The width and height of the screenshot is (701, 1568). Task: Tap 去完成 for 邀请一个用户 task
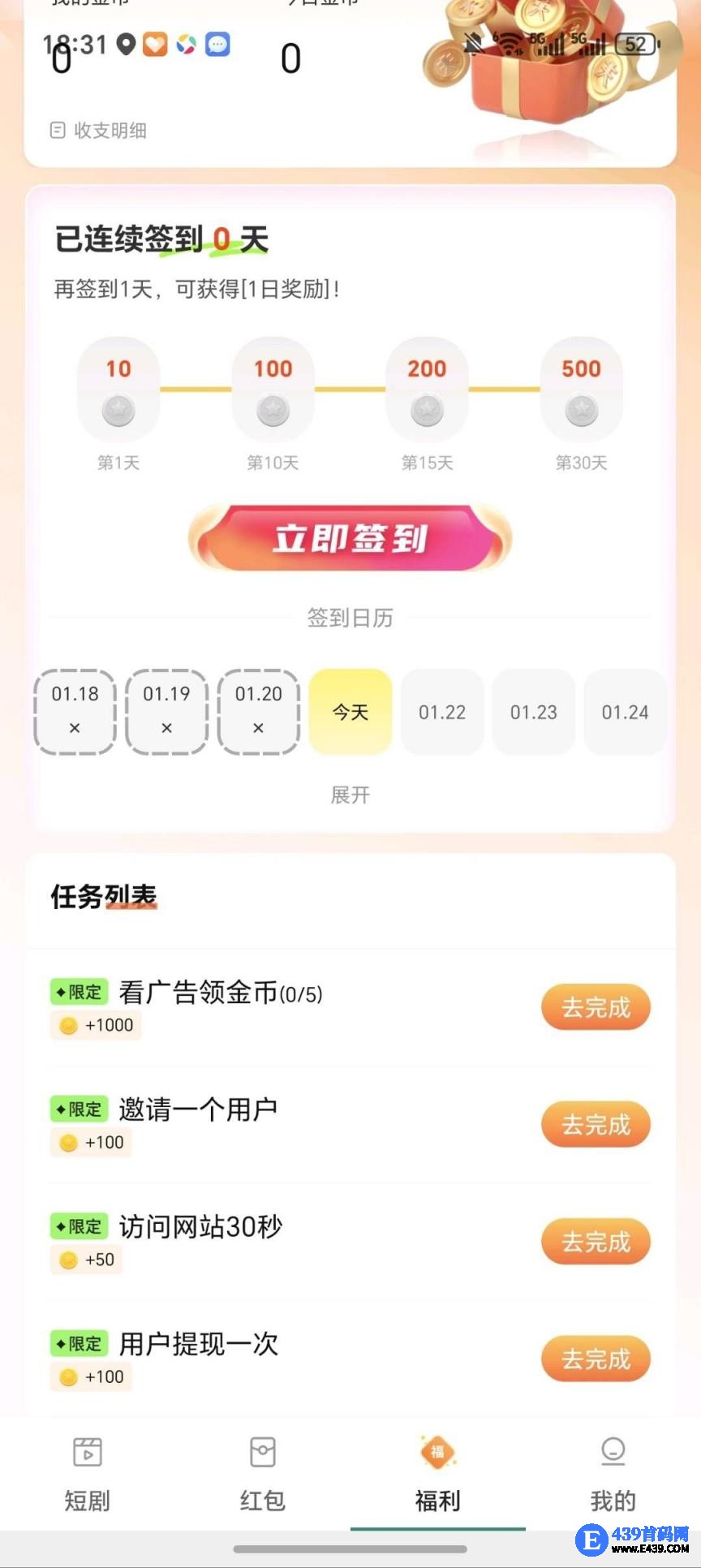595,1124
